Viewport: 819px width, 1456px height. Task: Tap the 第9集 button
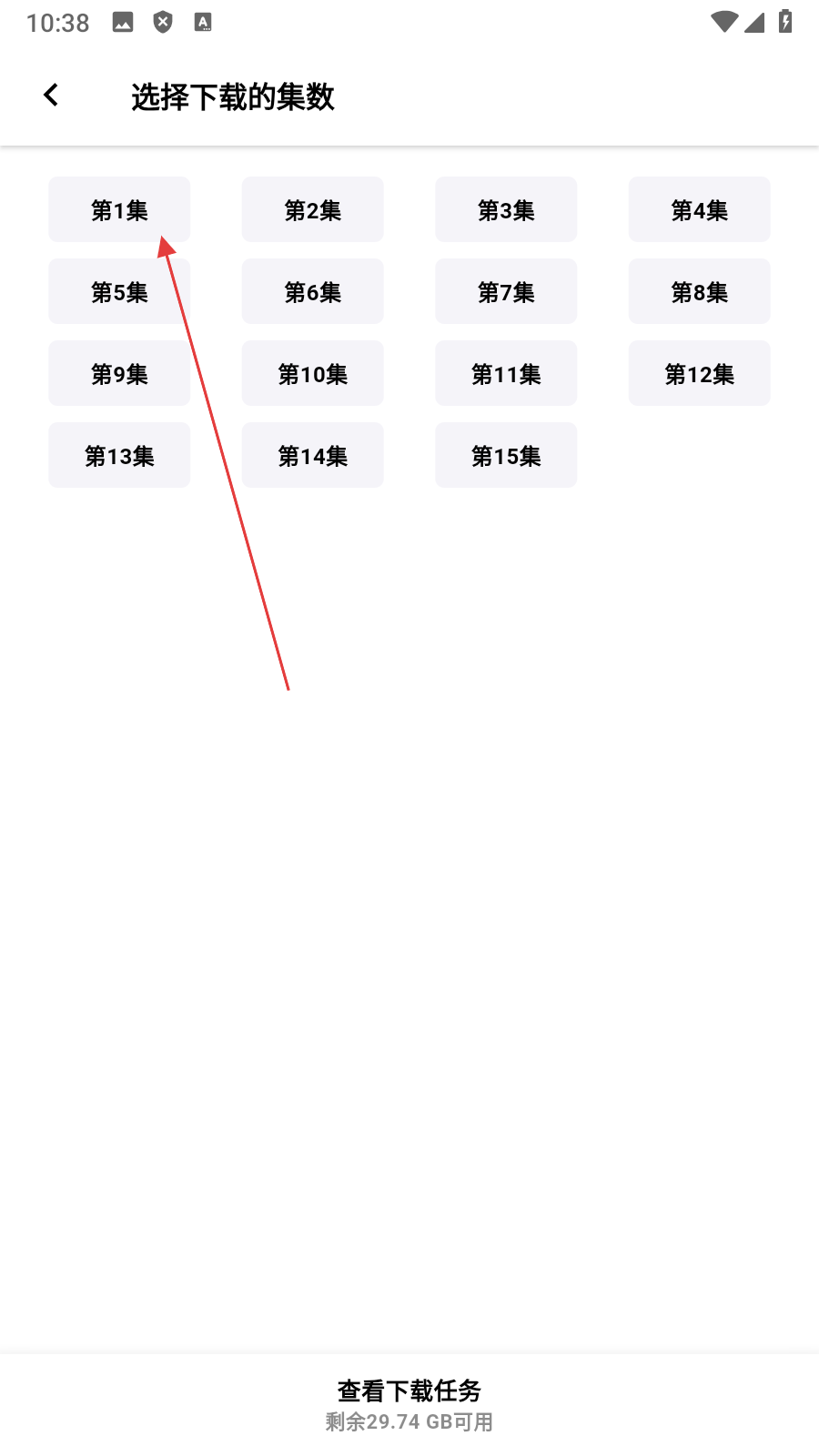coord(119,374)
